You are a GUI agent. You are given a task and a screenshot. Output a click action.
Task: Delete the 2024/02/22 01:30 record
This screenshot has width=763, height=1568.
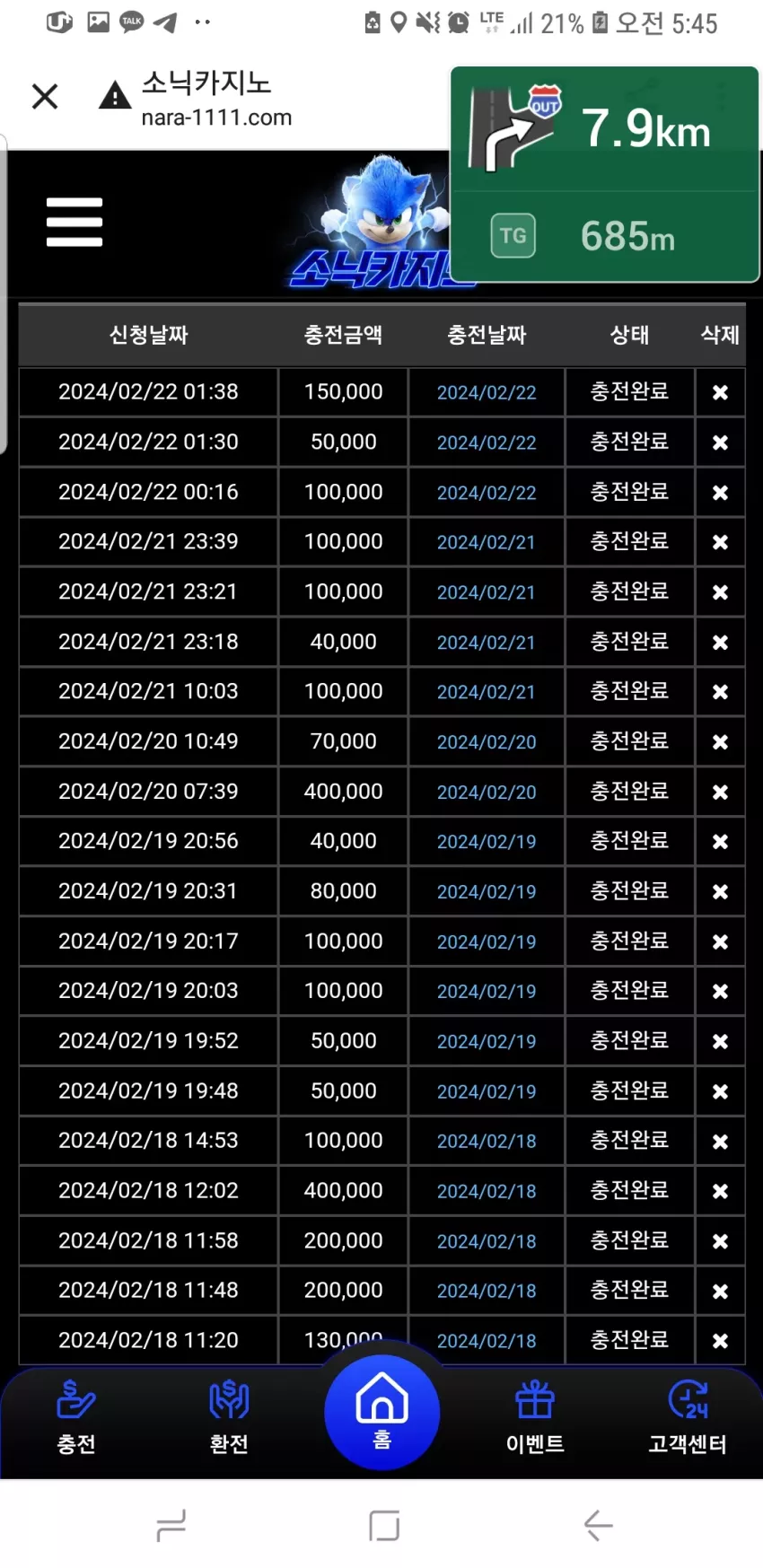(x=720, y=442)
